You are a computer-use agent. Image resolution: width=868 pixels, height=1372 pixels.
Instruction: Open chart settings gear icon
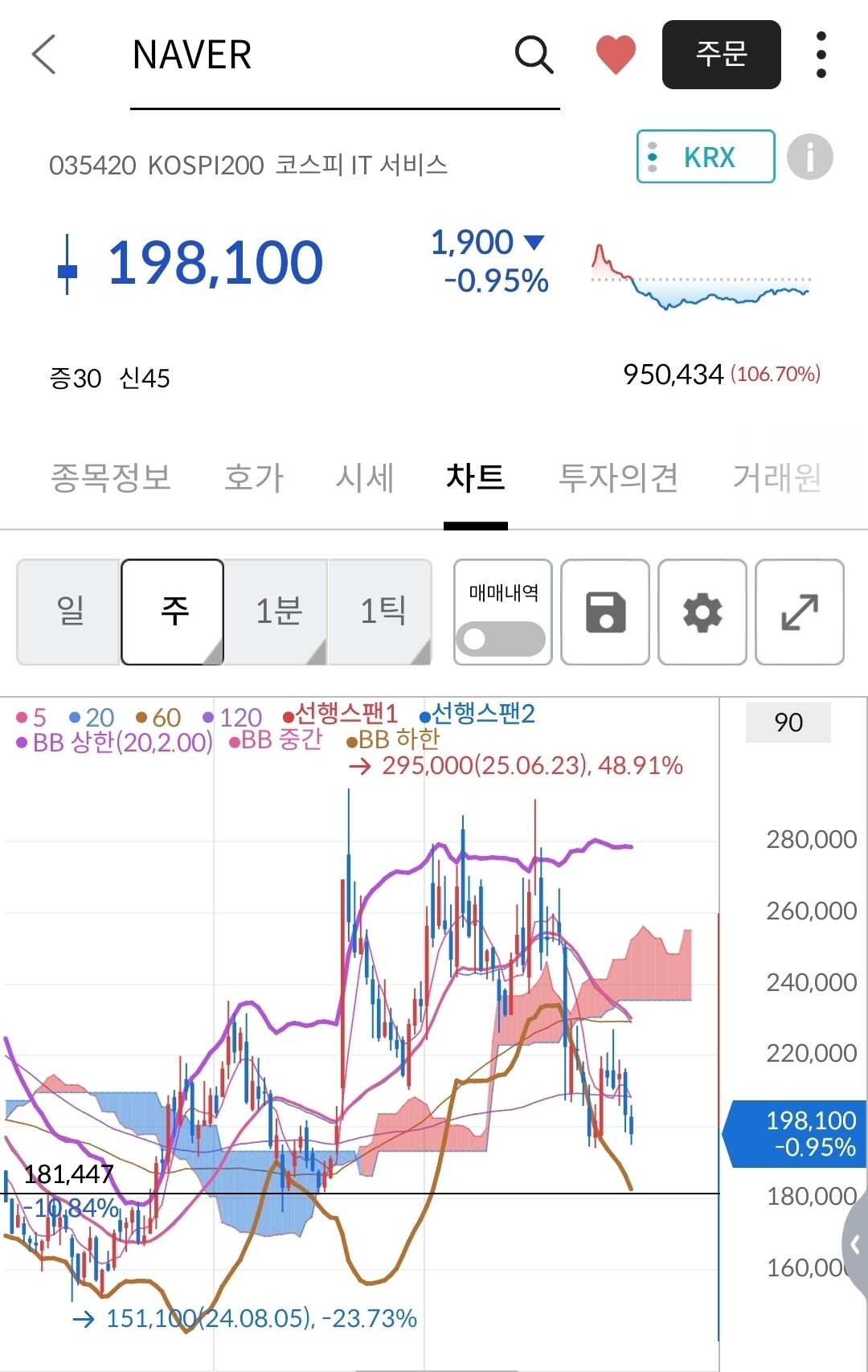pyautogui.click(x=702, y=612)
